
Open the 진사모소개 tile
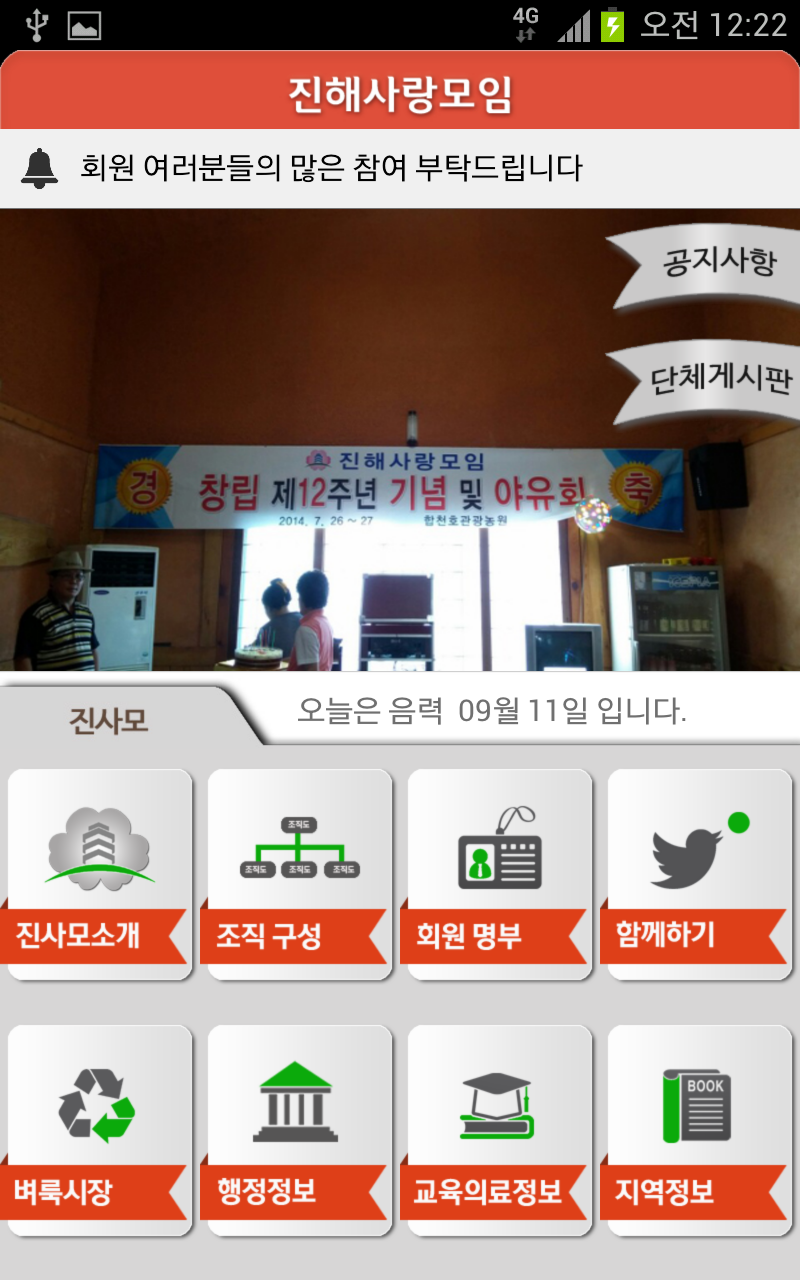coord(99,874)
